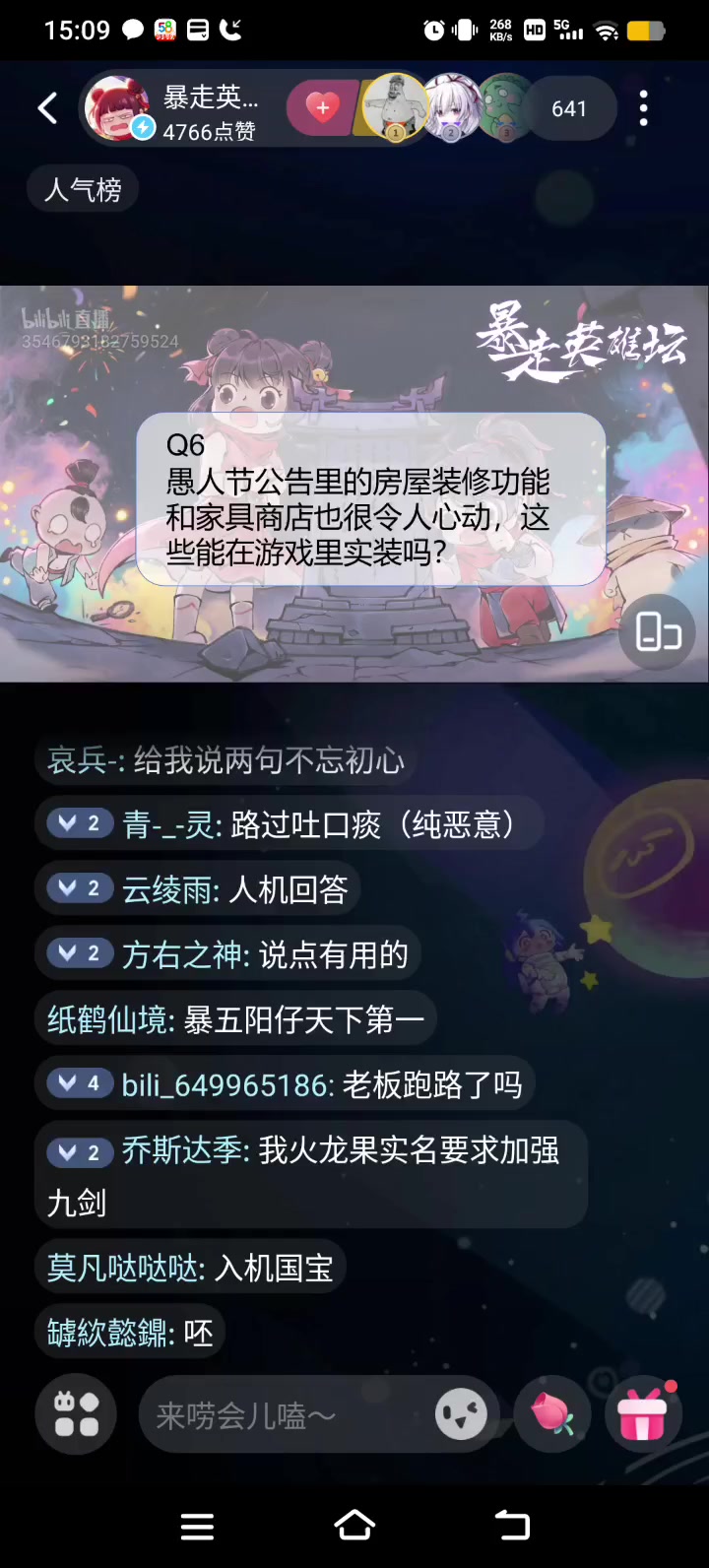Tap the comment by 纸鹤仙境

pyautogui.click(x=235, y=1019)
